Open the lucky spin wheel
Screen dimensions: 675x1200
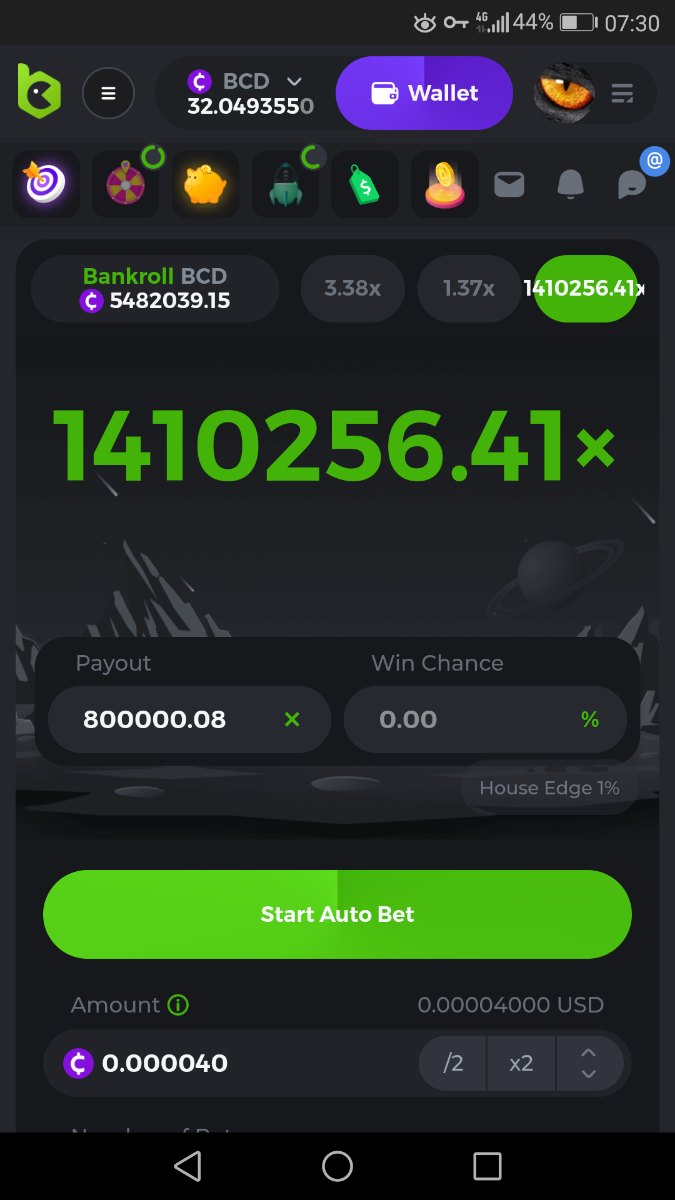click(x=126, y=184)
